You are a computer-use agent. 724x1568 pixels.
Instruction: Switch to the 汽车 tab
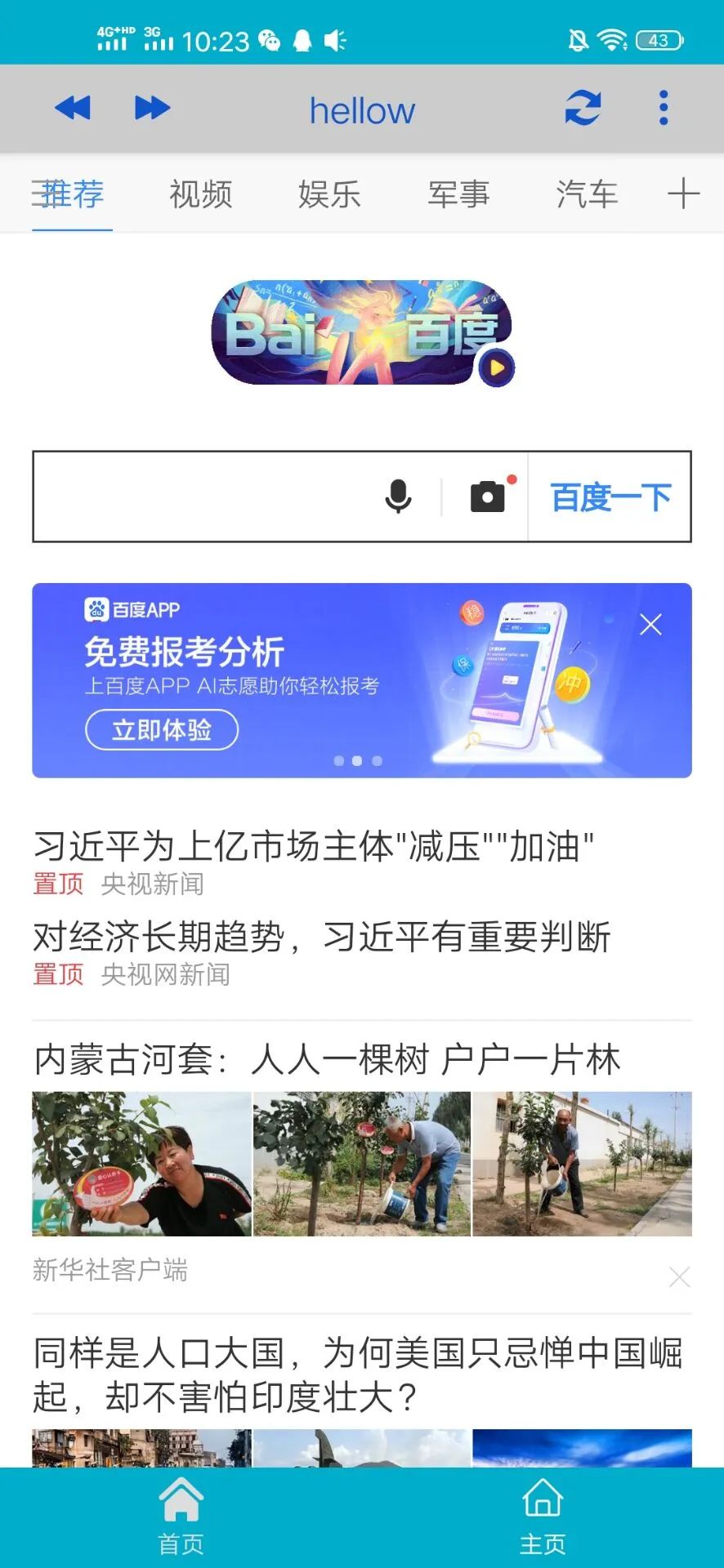coord(587,194)
